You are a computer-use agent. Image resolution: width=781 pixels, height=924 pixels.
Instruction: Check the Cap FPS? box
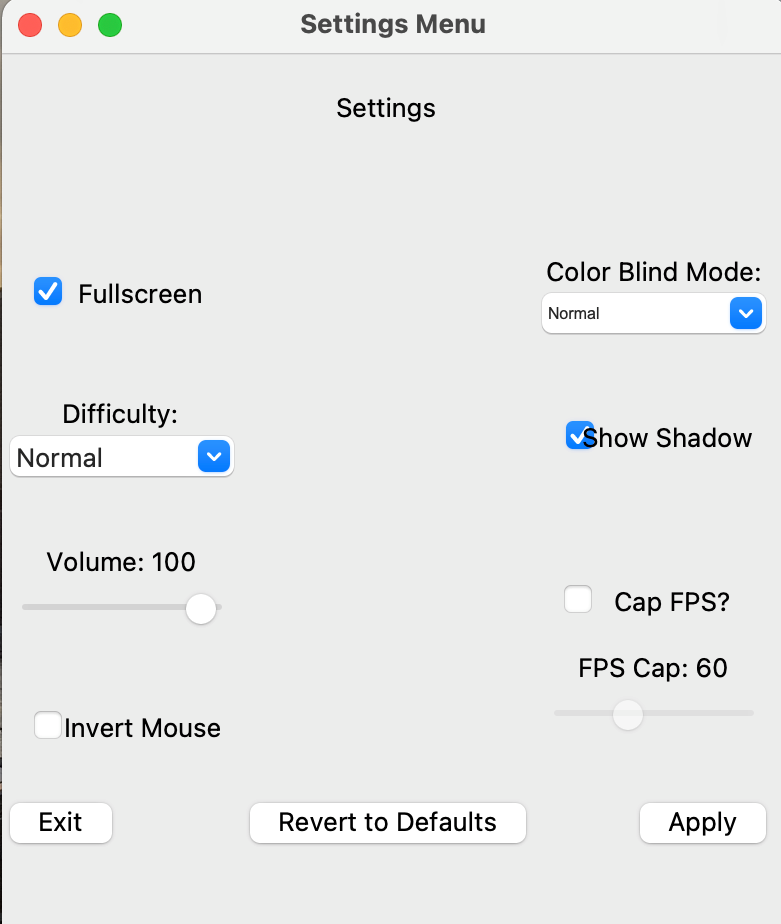pyautogui.click(x=577, y=599)
